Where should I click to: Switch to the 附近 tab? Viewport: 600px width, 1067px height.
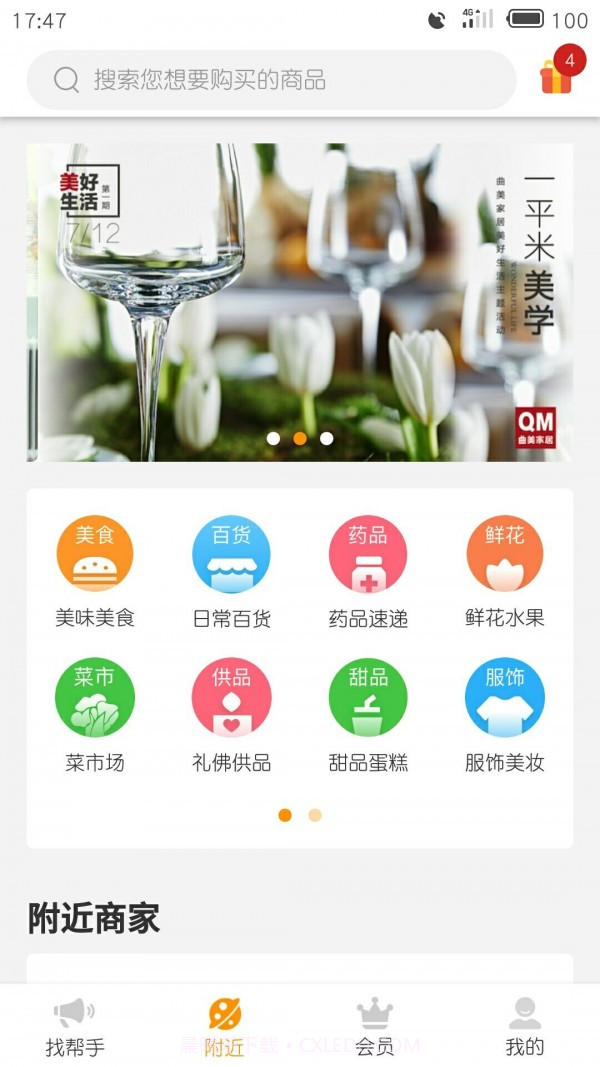(x=225, y=1027)
